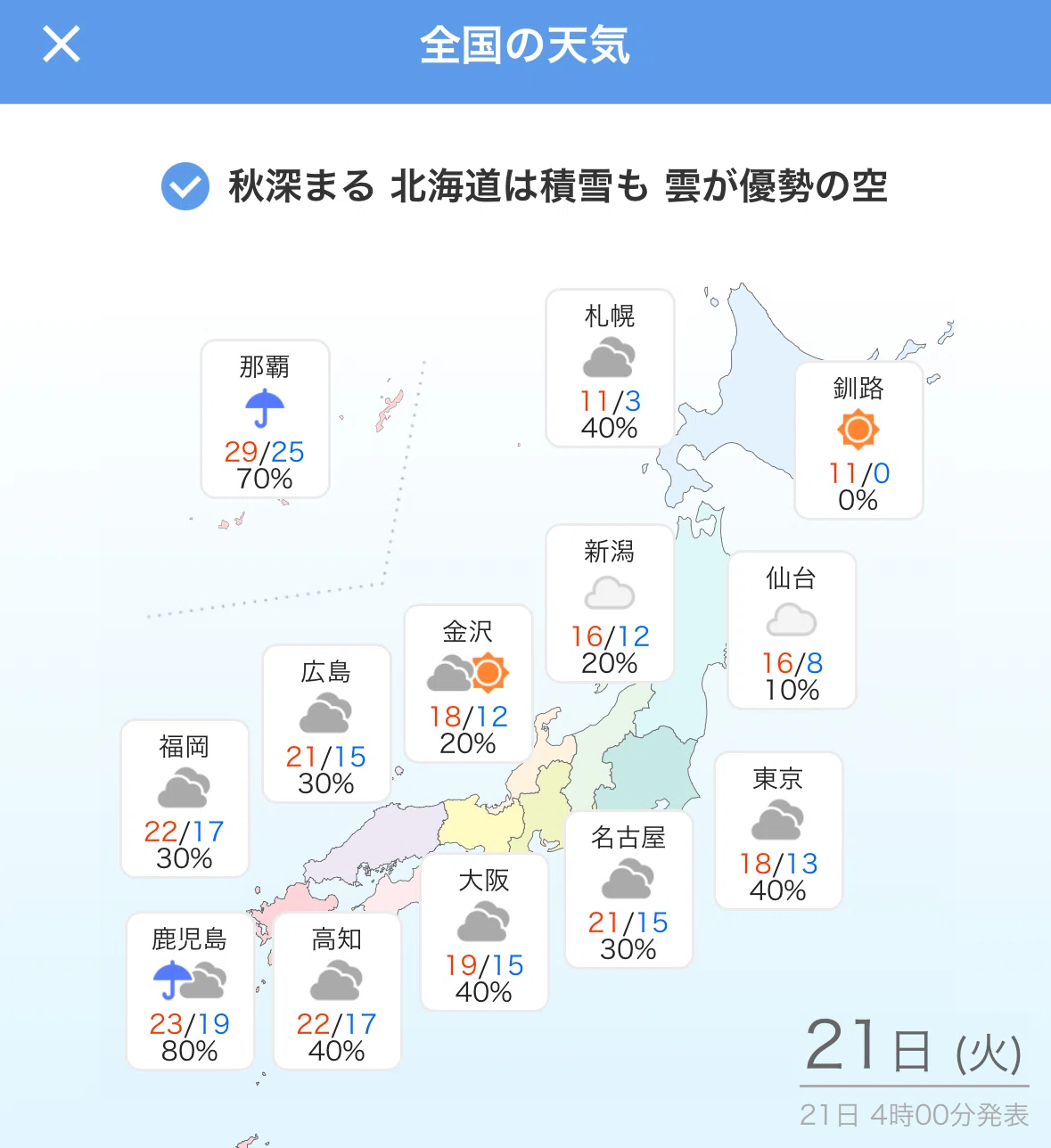Open the 高知 forecast card
1051x1148 pixels.
tap(337, 991)
